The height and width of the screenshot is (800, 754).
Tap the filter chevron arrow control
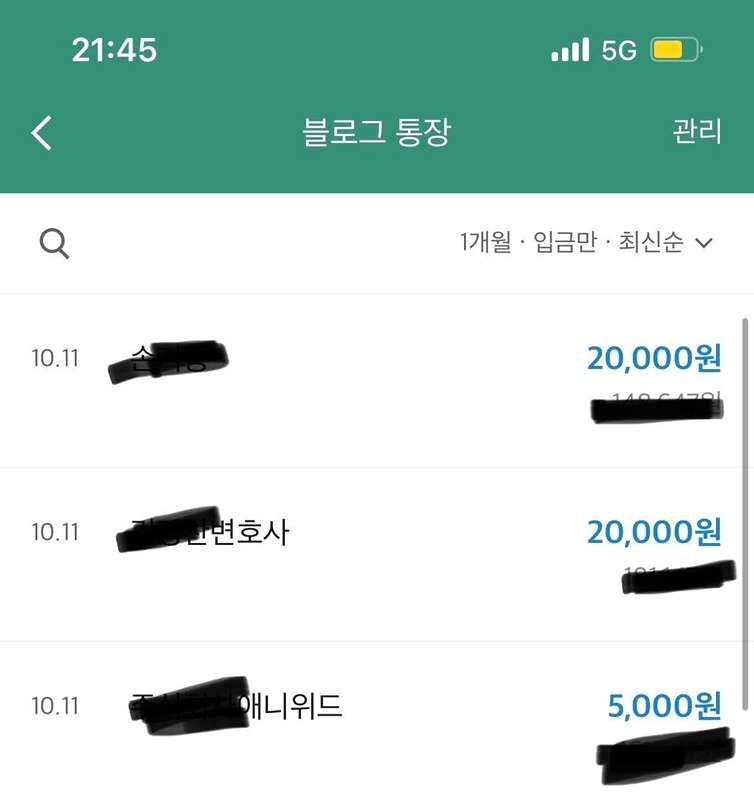tap(707, 242)
